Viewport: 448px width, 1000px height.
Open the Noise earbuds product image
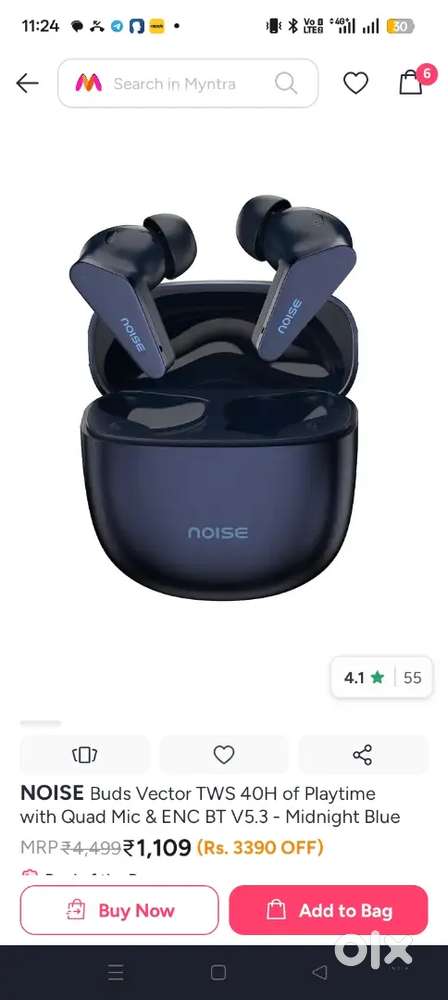point(217,397)
